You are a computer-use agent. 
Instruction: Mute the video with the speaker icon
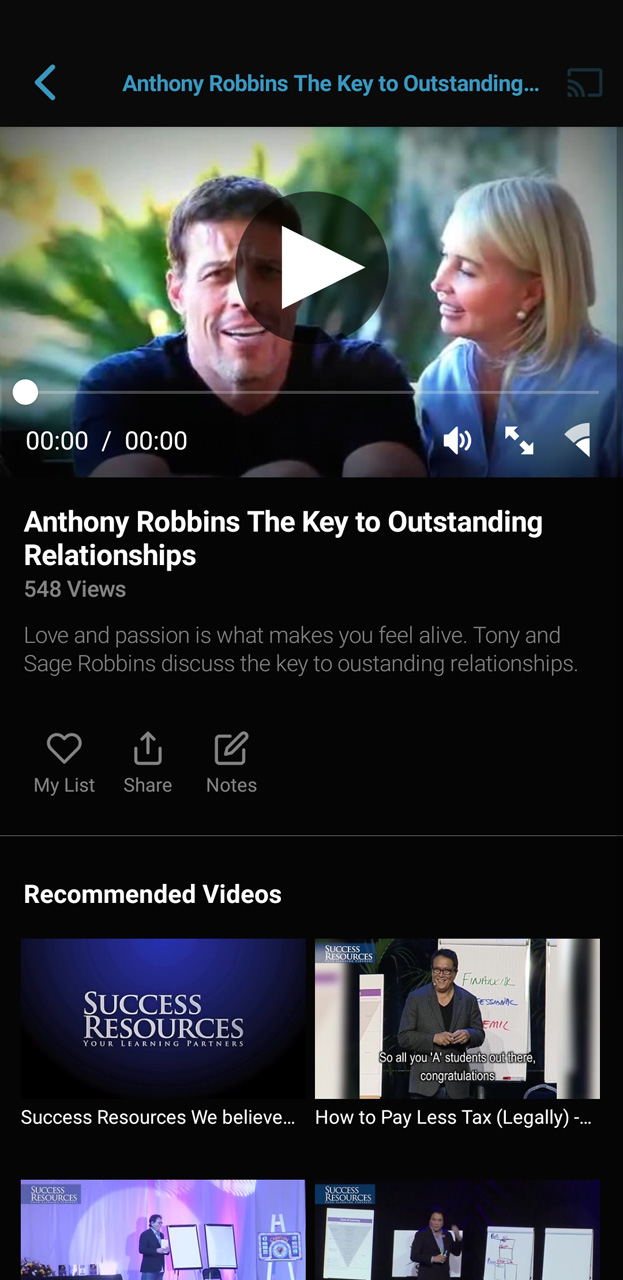click(x=457, y=440)
